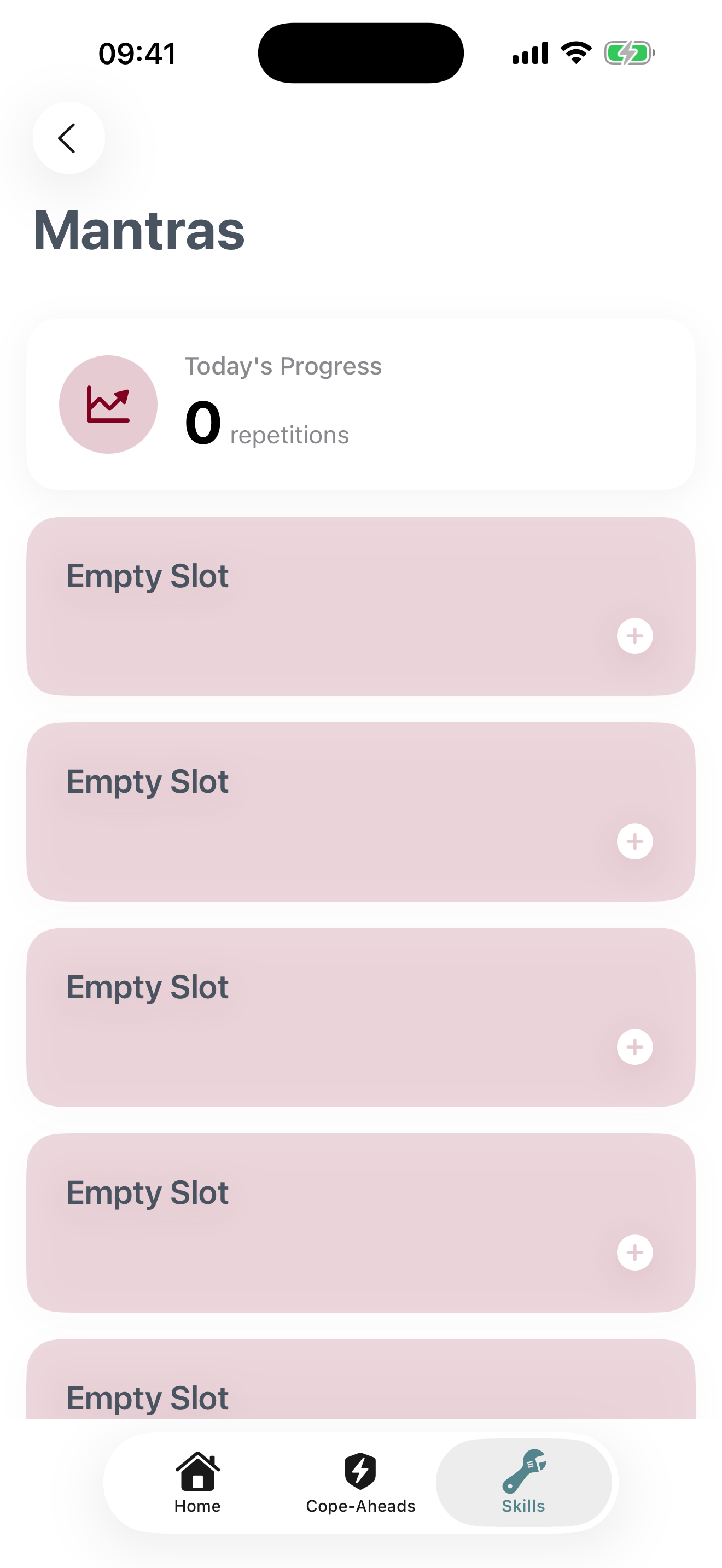
Task: Tap the plus icon on the fourth Empty Slot
Action: click(635, 1252)
